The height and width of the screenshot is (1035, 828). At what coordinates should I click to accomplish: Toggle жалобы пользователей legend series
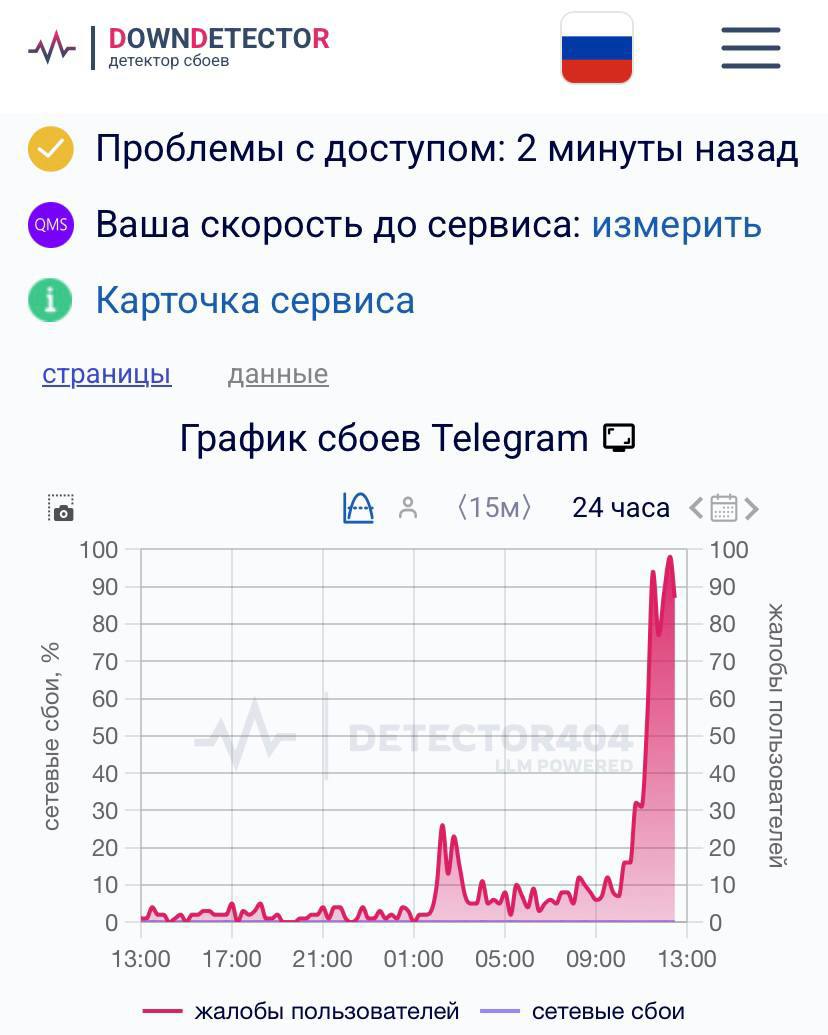click(x=300, y=1011)
